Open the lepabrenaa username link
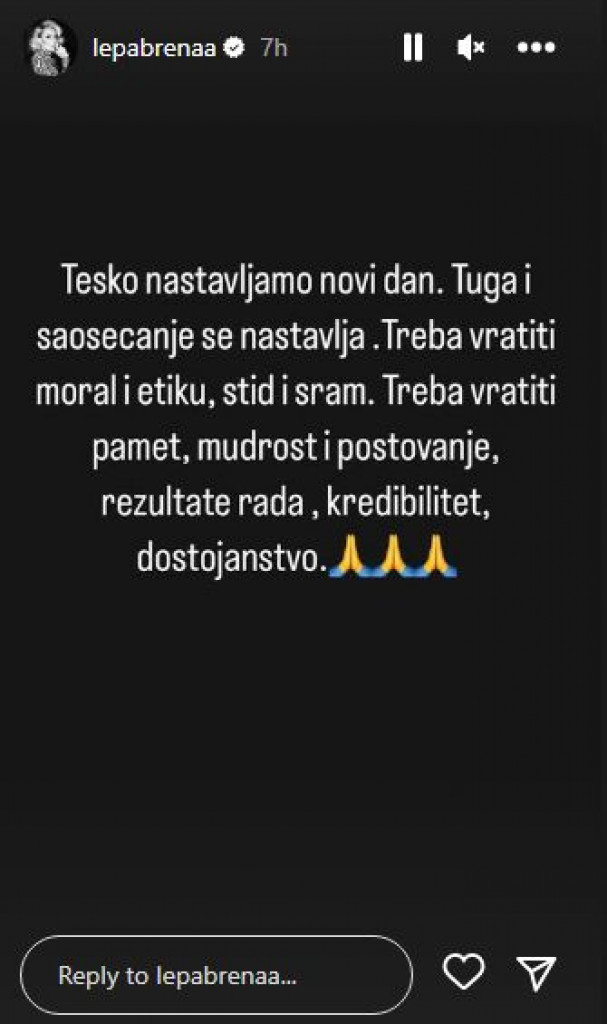Screen dimensions: 607x1024 point(153,48)
